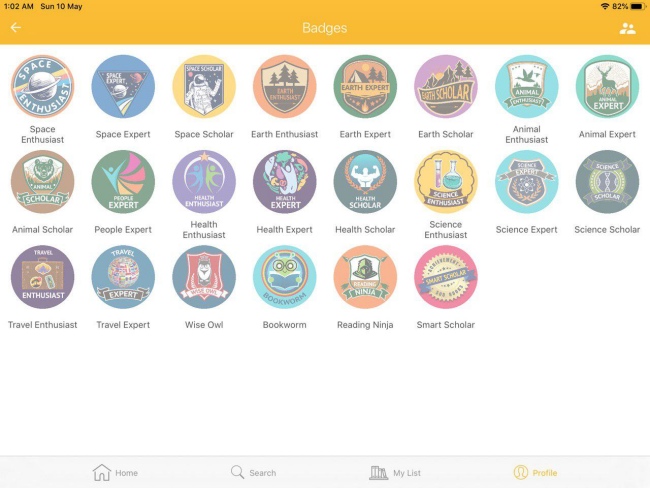
Task: View the Animal Expert badge
Action: pos(607,87)
